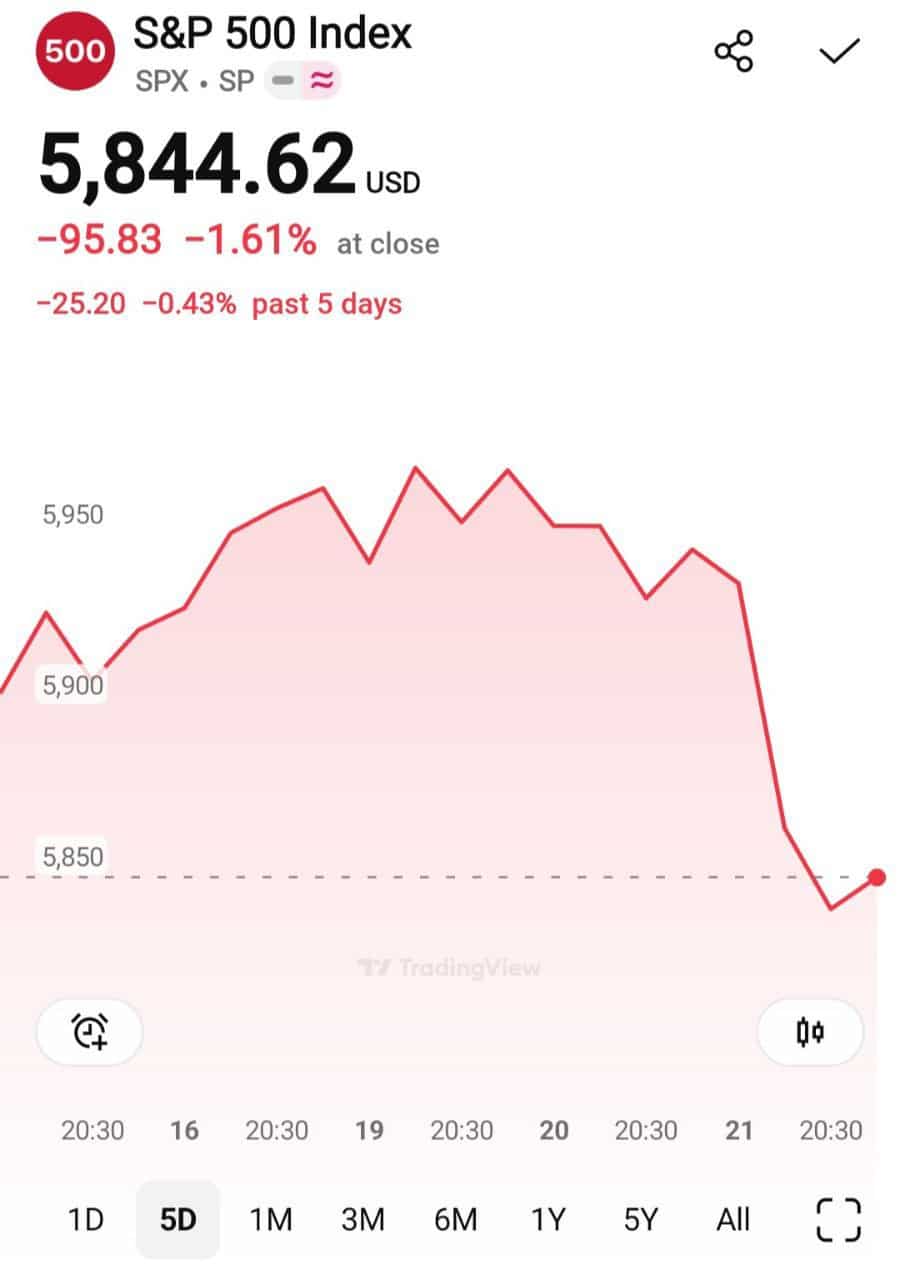Show the 3M chart range
Viewport: 900px width, 1280px height.
pos(363,1219)
